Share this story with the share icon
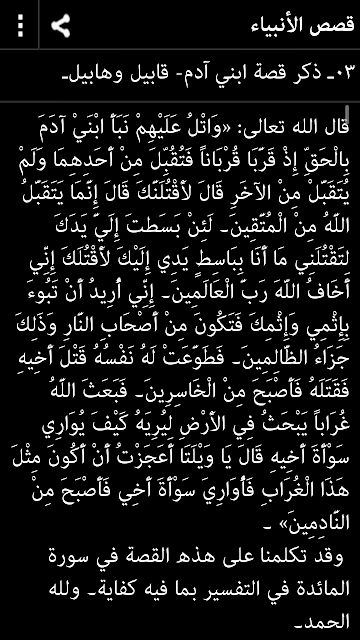 60,25
